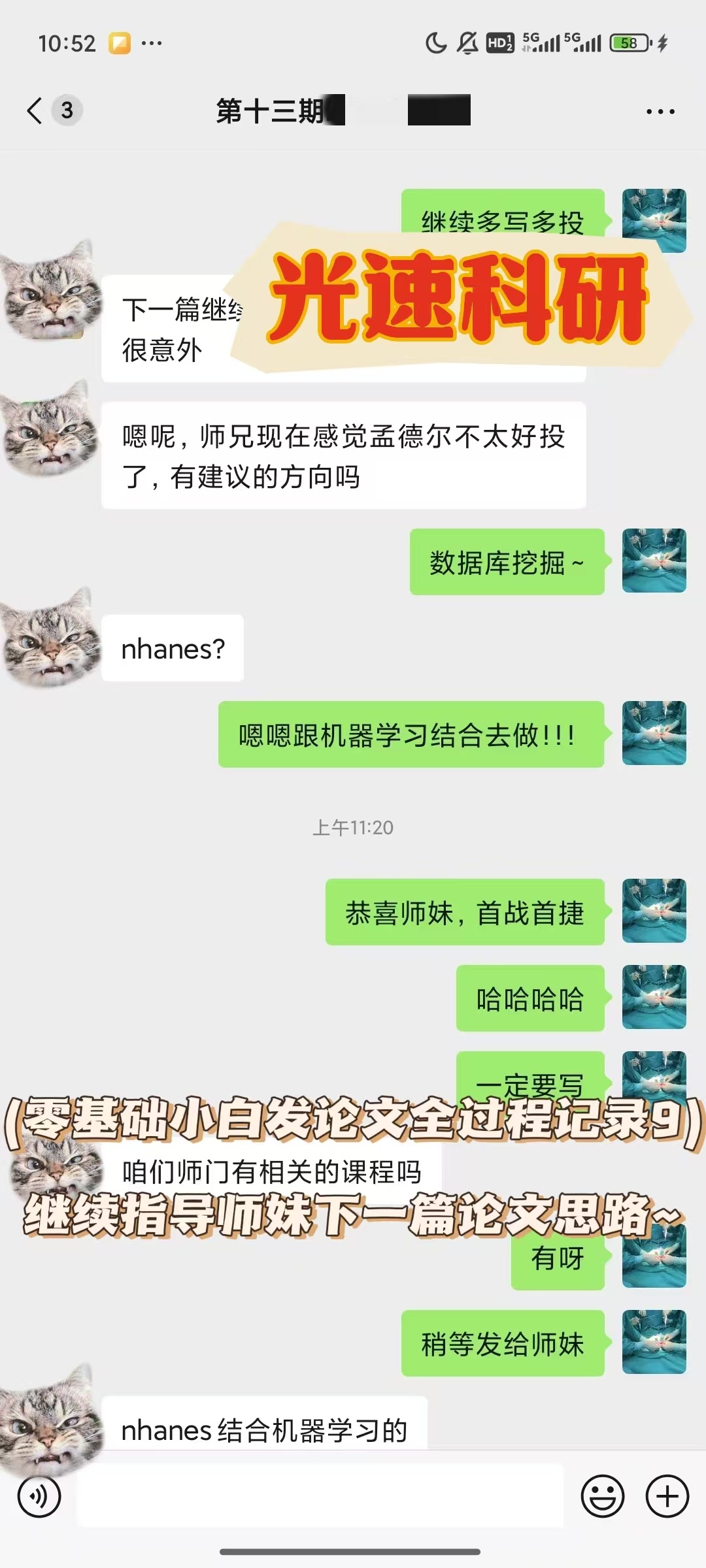Open avatar beside 恭喜师妹，首战首捷 message
Viewport: 706px width, 1568px height.
pyautogui.click(x=654, y=911)
